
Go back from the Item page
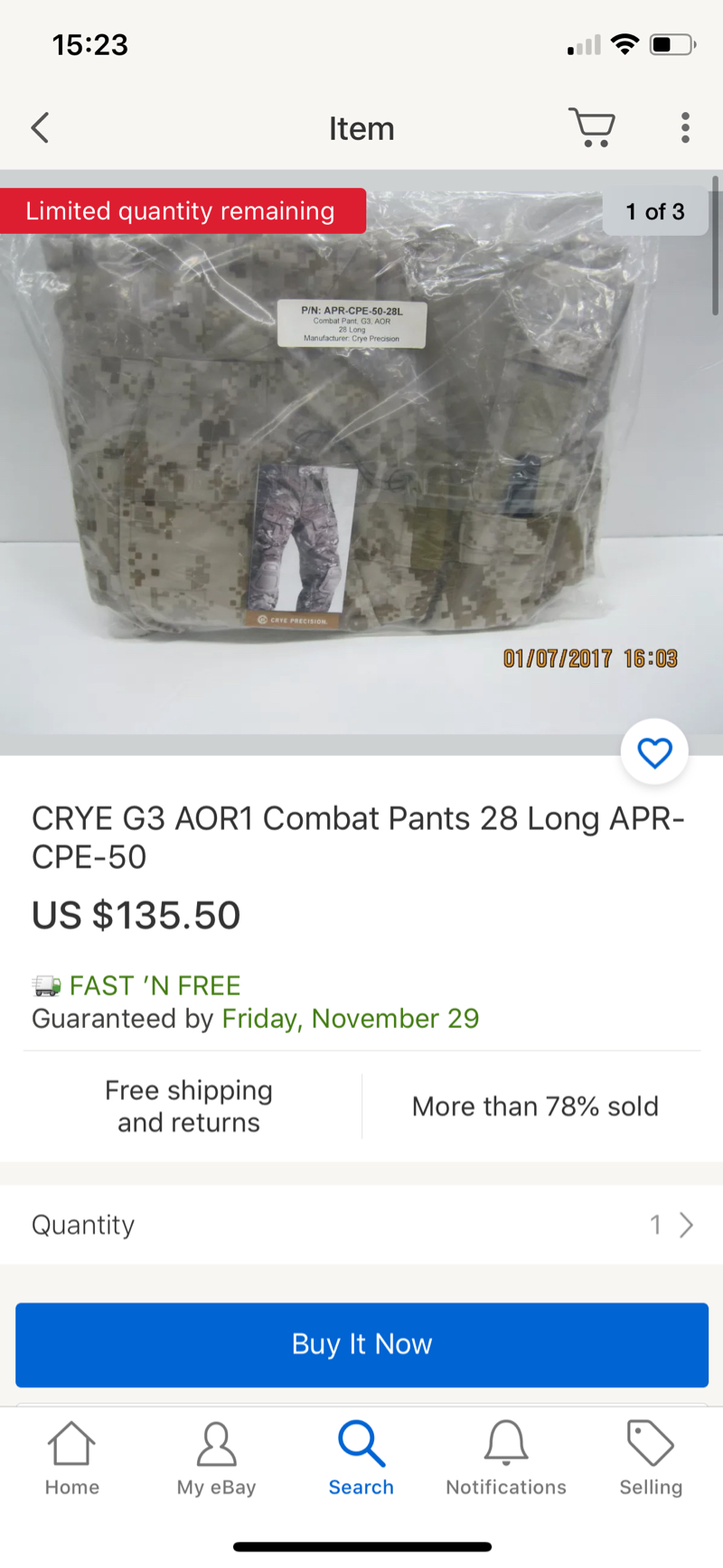40,128
